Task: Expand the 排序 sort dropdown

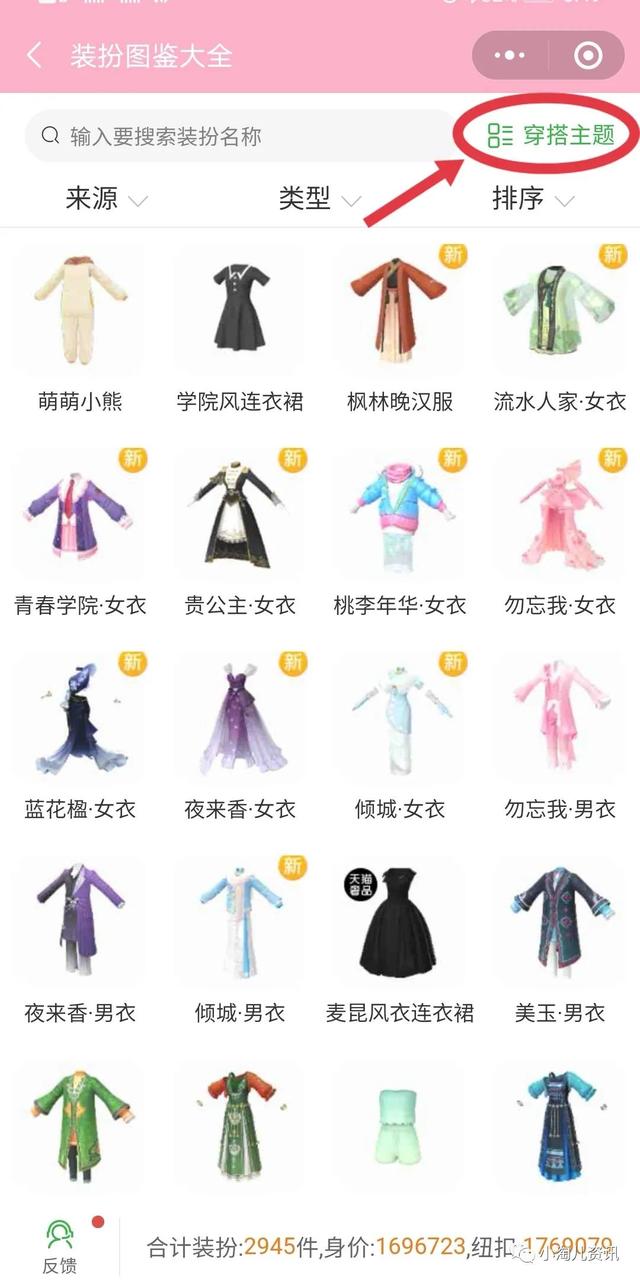Action: pos(533,199)
